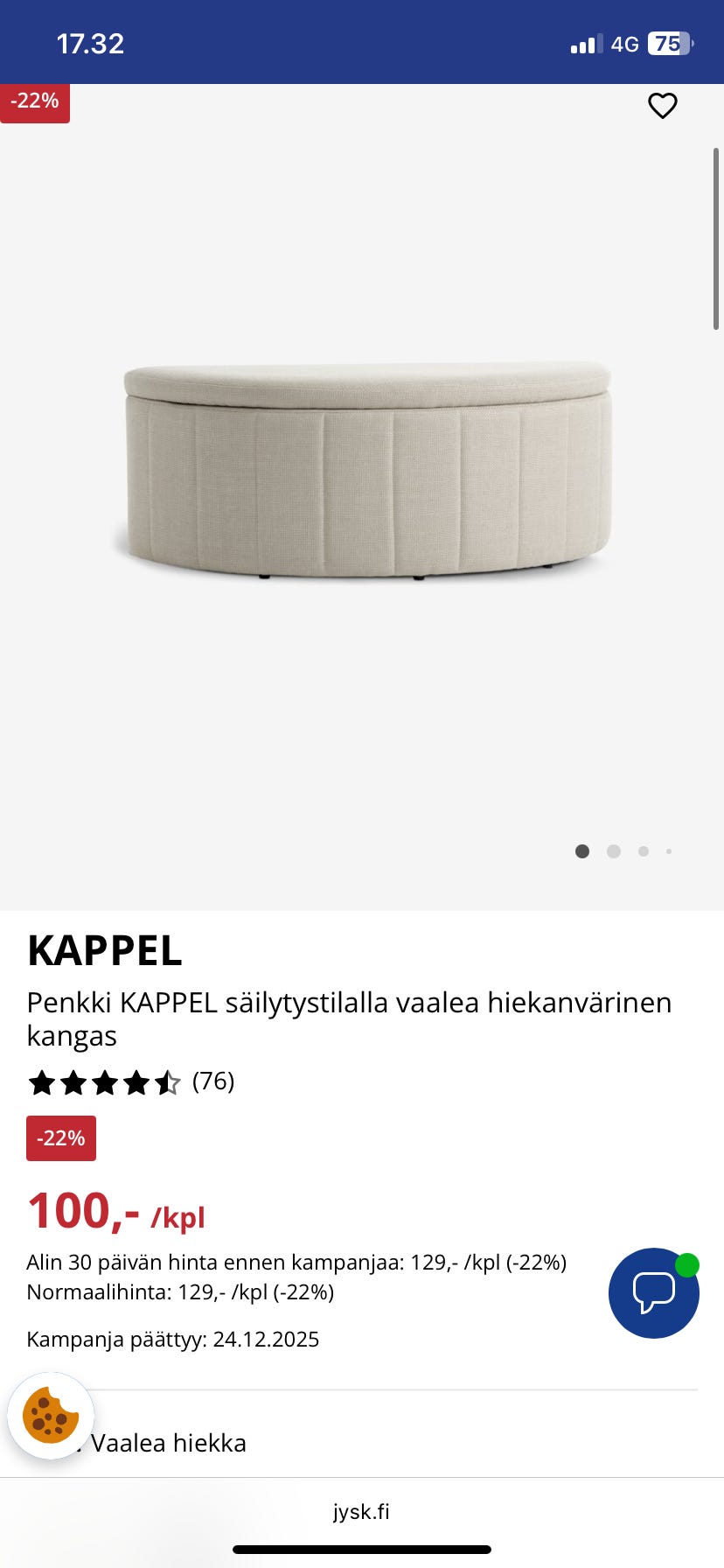
Task: Tap the clock showing 17.32
Action: pos(90,43)
